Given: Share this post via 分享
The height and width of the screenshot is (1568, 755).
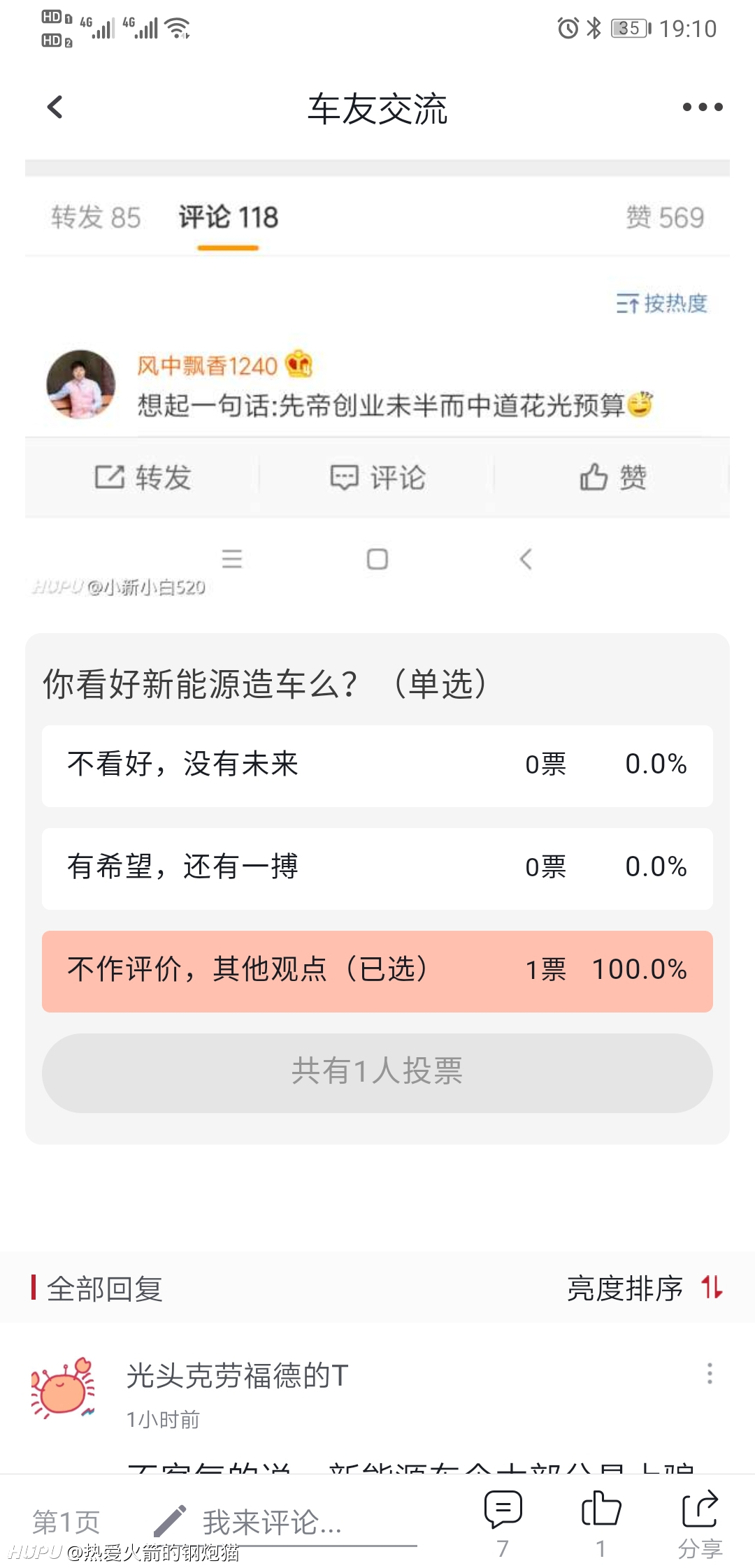Looking at the screenshot, I should pos(700,1523).
